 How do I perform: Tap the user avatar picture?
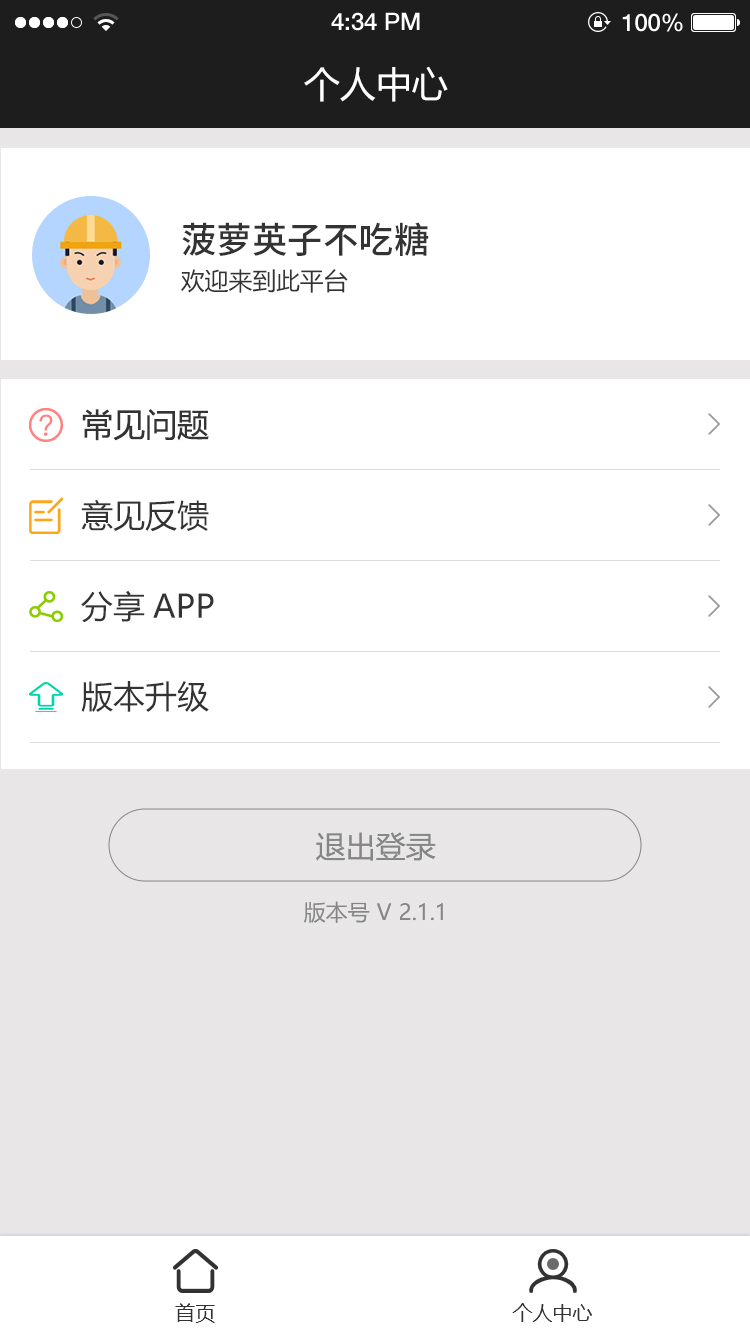tap(90, 255)
